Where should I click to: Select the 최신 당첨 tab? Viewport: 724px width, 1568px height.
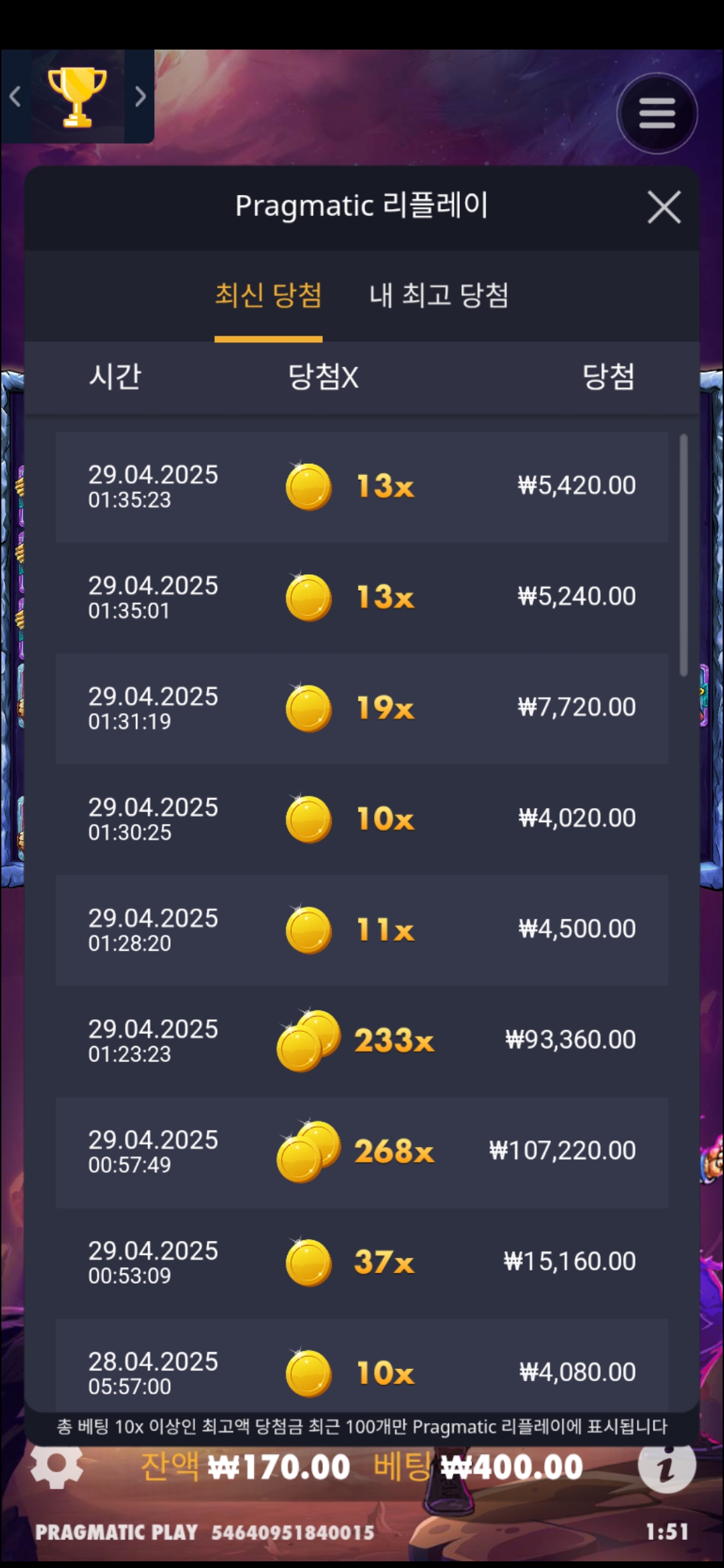tap(268, 296)
